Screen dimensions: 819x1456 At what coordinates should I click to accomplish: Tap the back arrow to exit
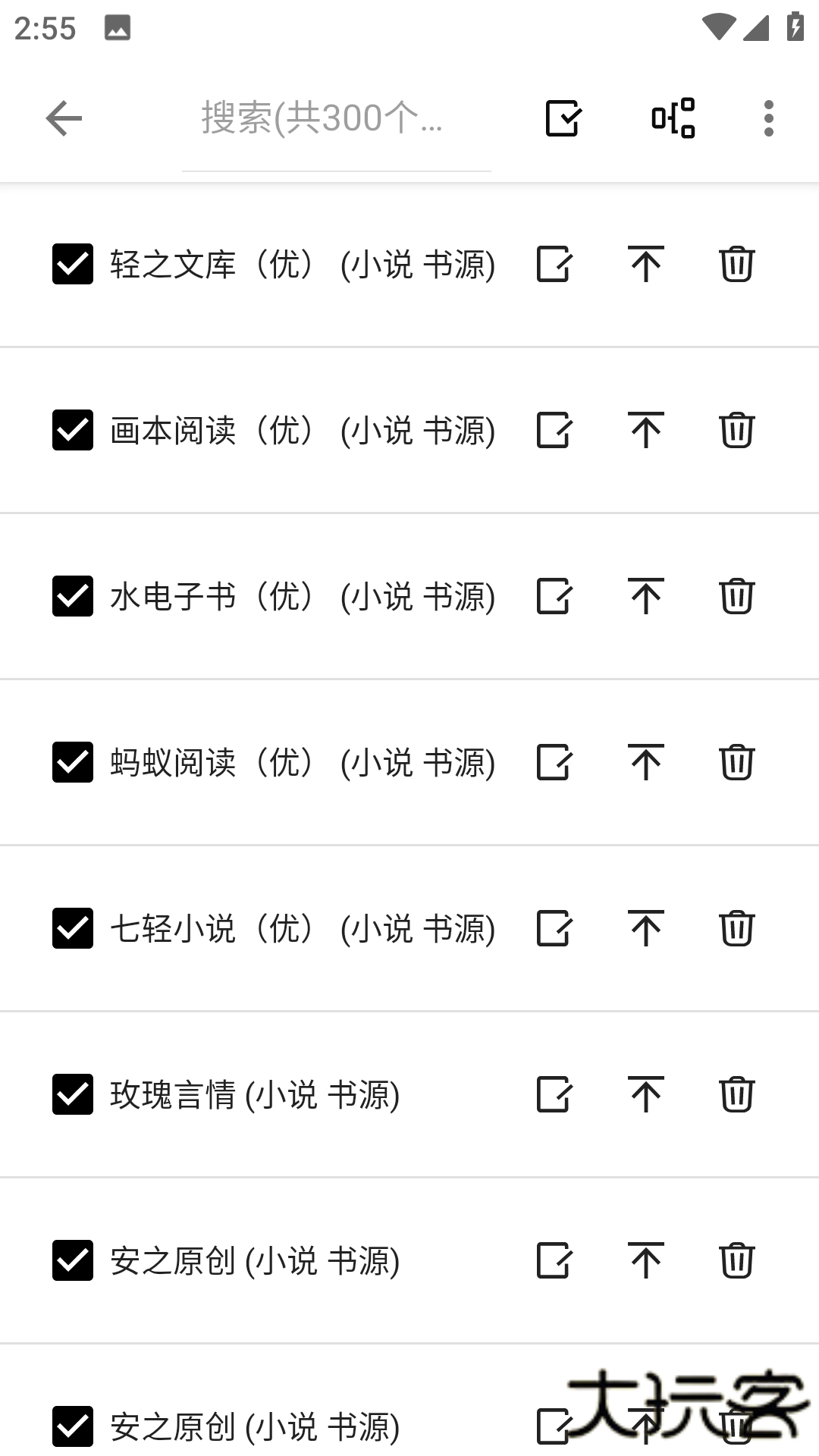[63, 118]
